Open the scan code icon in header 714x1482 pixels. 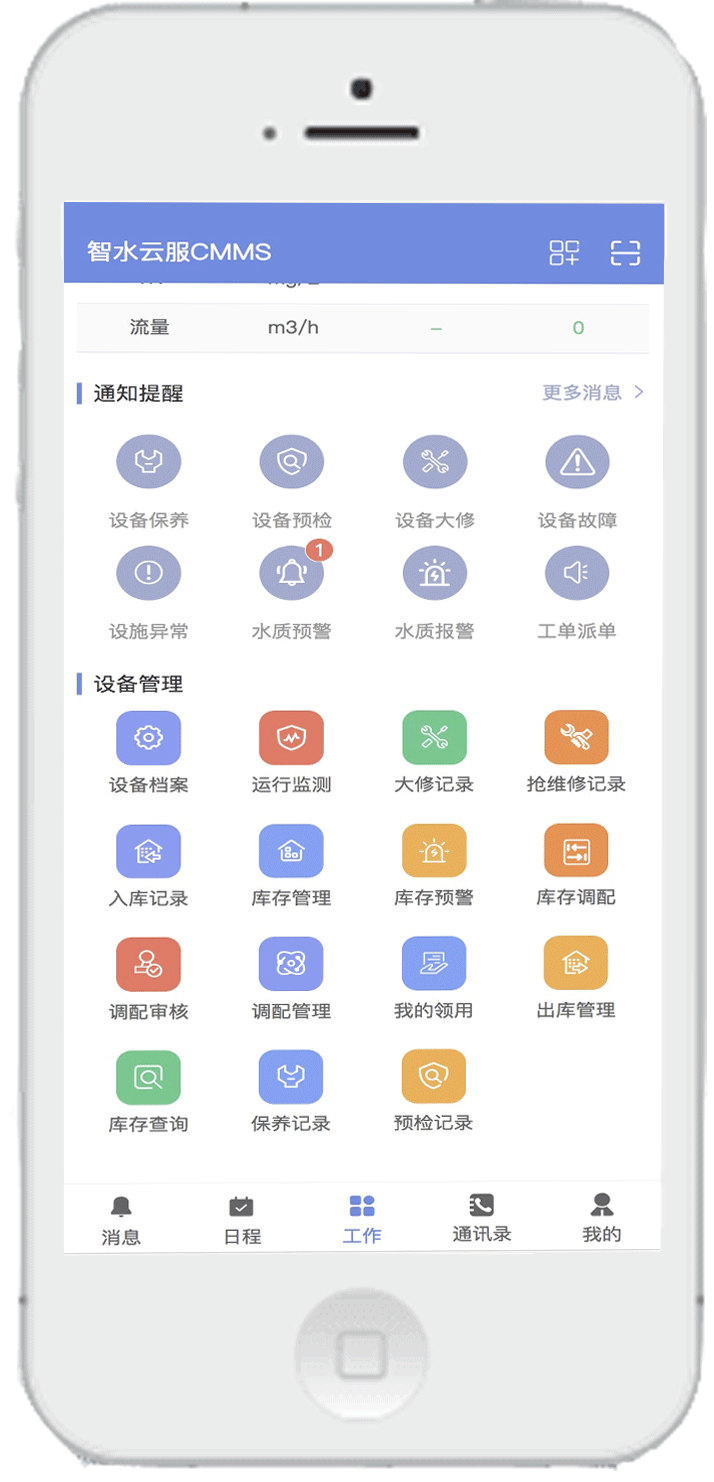coord(625,253)
